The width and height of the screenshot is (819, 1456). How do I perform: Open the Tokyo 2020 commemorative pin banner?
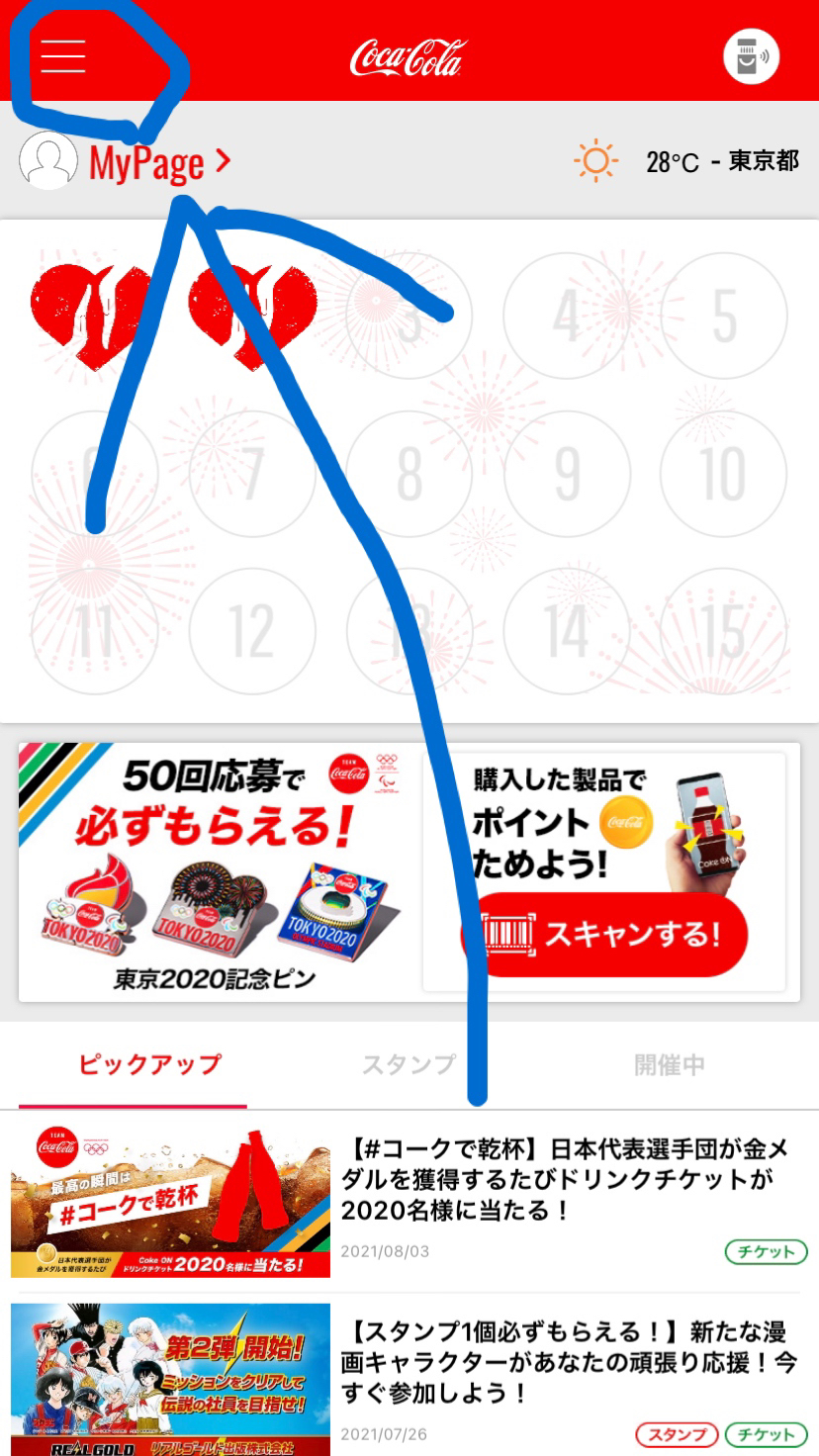point(214,871)
